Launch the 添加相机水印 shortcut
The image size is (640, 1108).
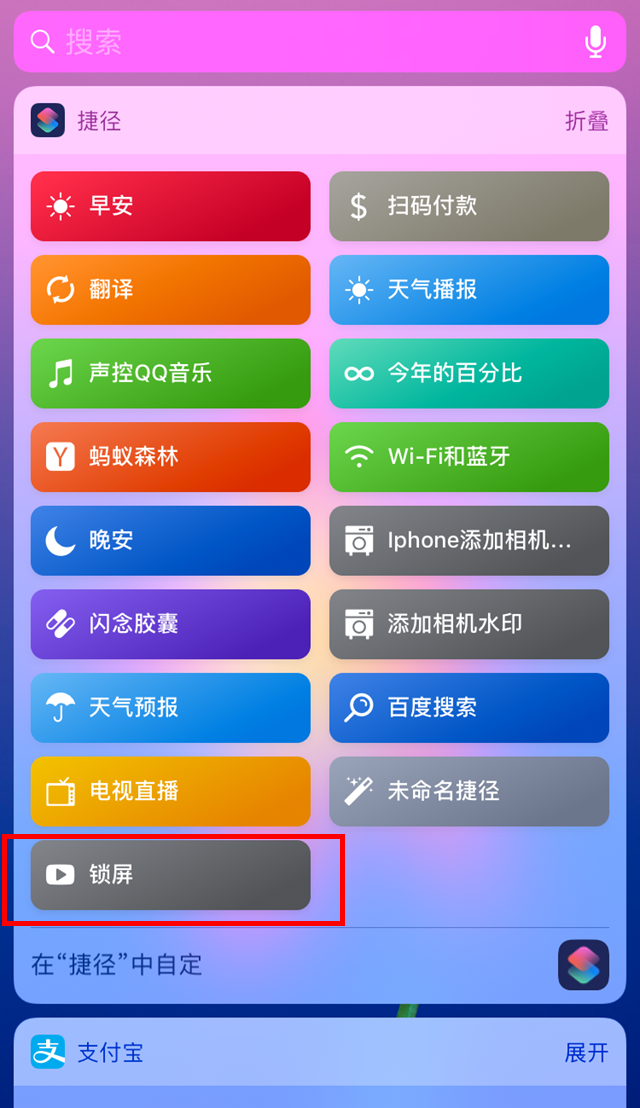tap(469, 624)
